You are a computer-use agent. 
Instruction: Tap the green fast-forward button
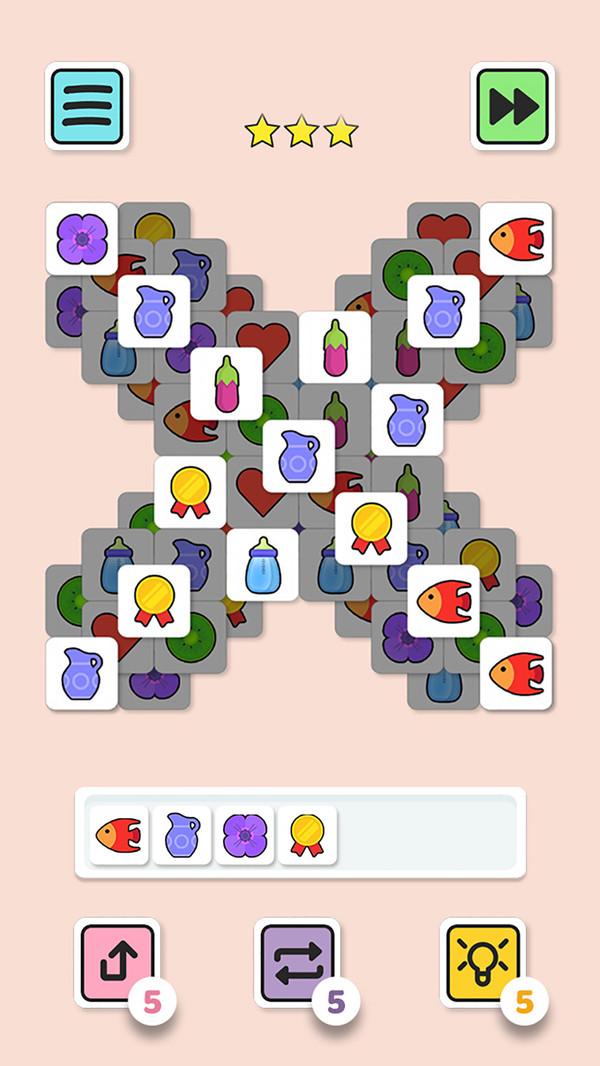coord(513,106)
